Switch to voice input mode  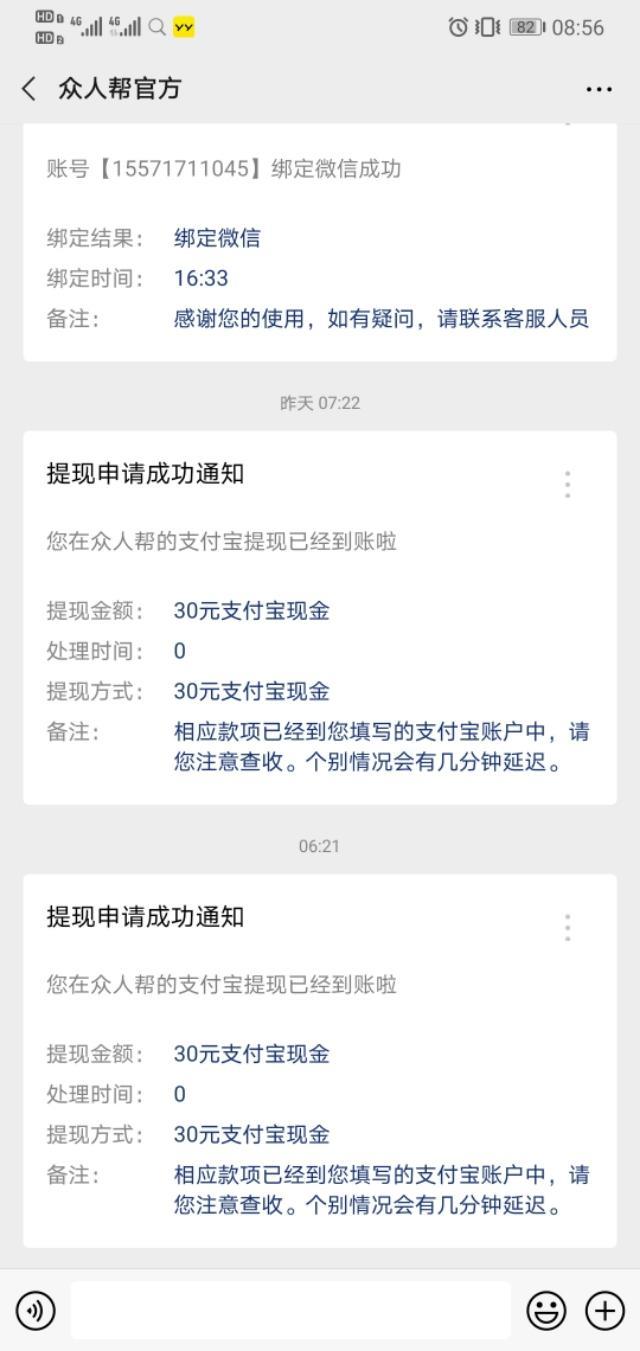pyautogui.click(x=36, y=1310)
